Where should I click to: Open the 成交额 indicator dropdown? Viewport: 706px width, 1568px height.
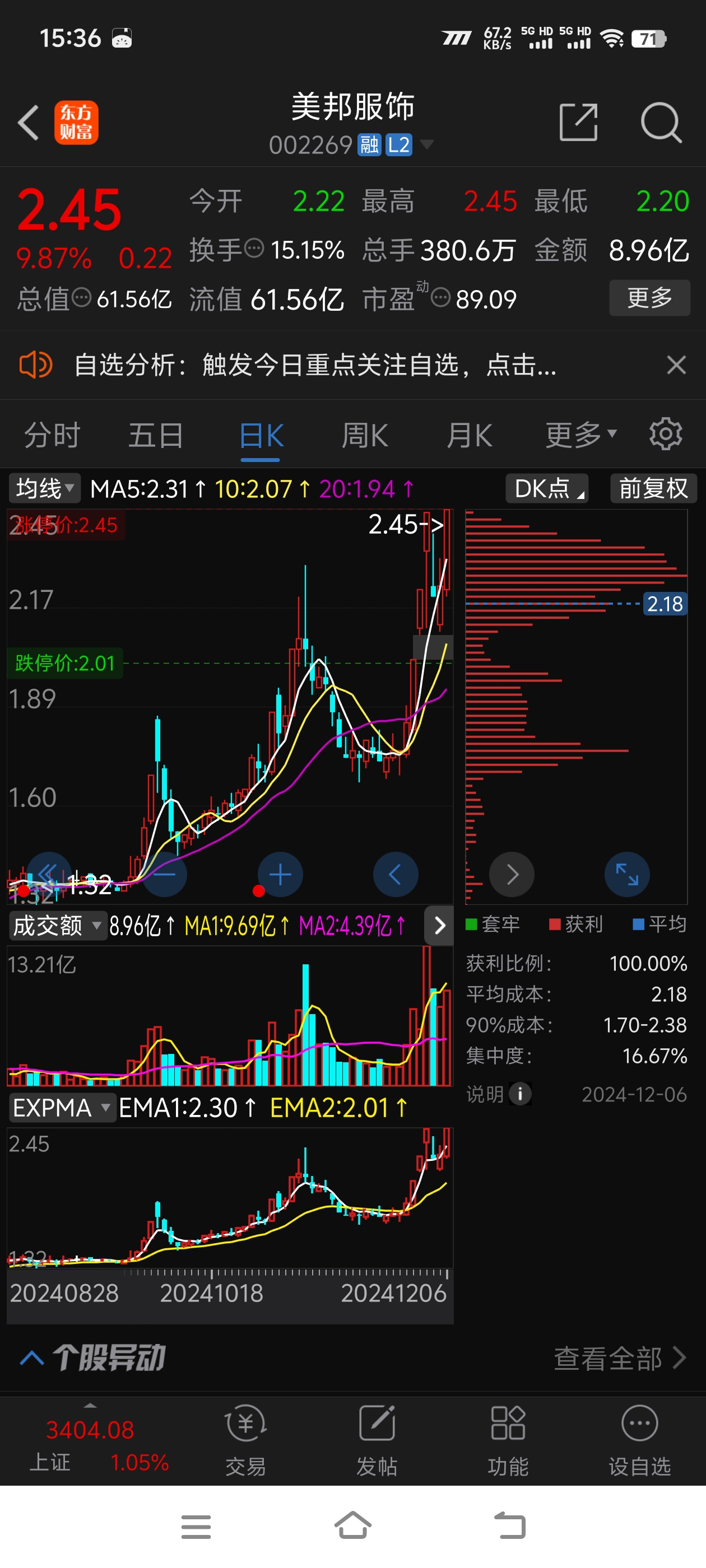click(57, 925)
